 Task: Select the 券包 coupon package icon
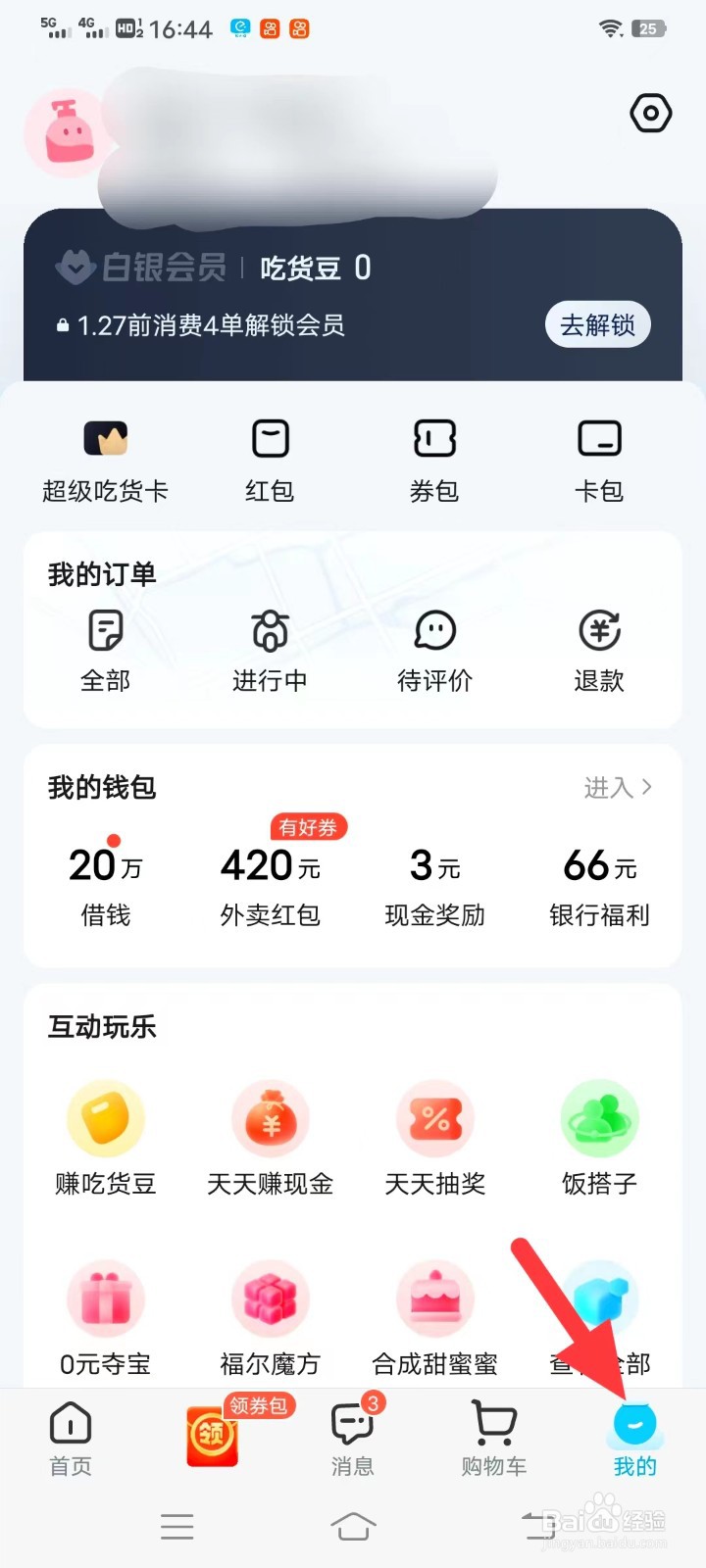(434, 459)
